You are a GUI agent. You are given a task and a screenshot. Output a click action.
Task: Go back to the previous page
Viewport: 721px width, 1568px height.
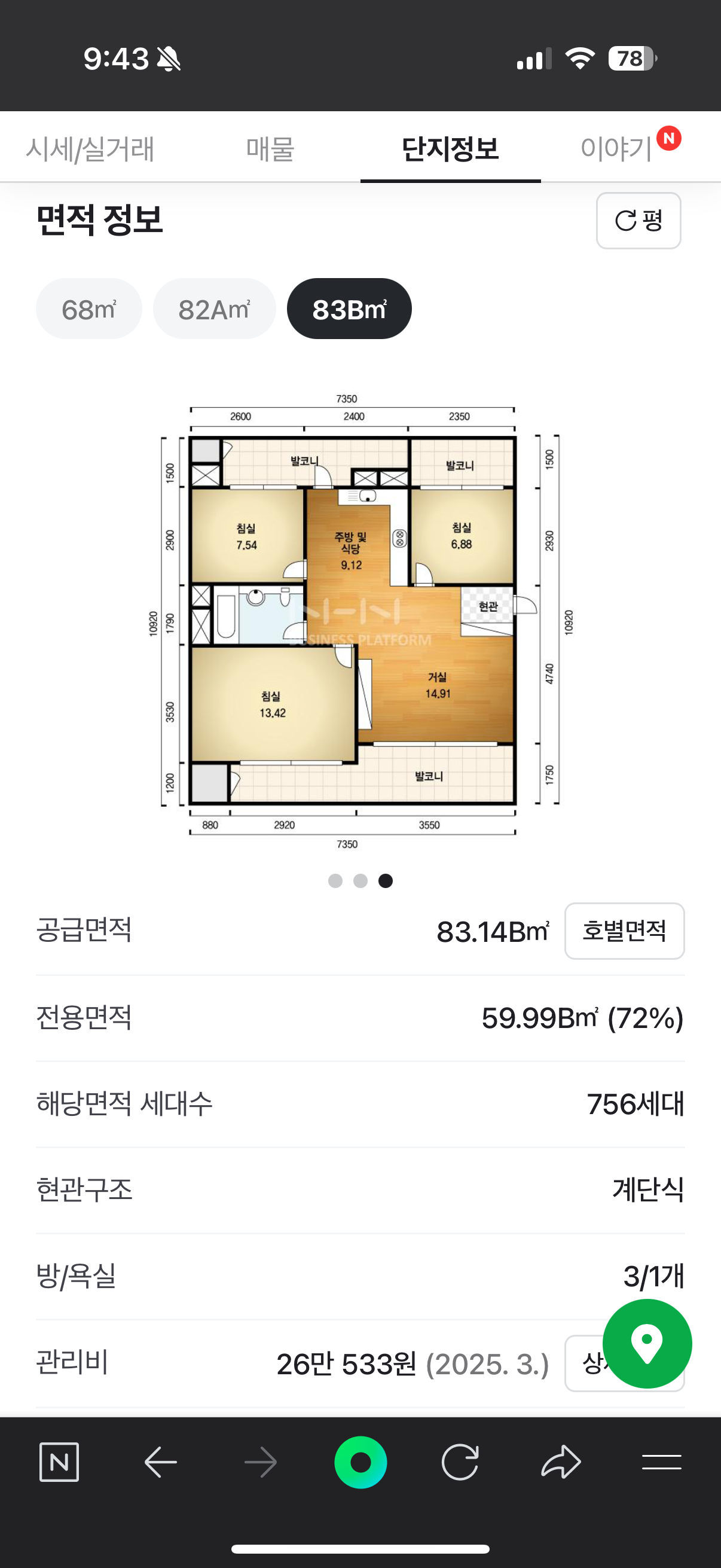coord(161,1462)
